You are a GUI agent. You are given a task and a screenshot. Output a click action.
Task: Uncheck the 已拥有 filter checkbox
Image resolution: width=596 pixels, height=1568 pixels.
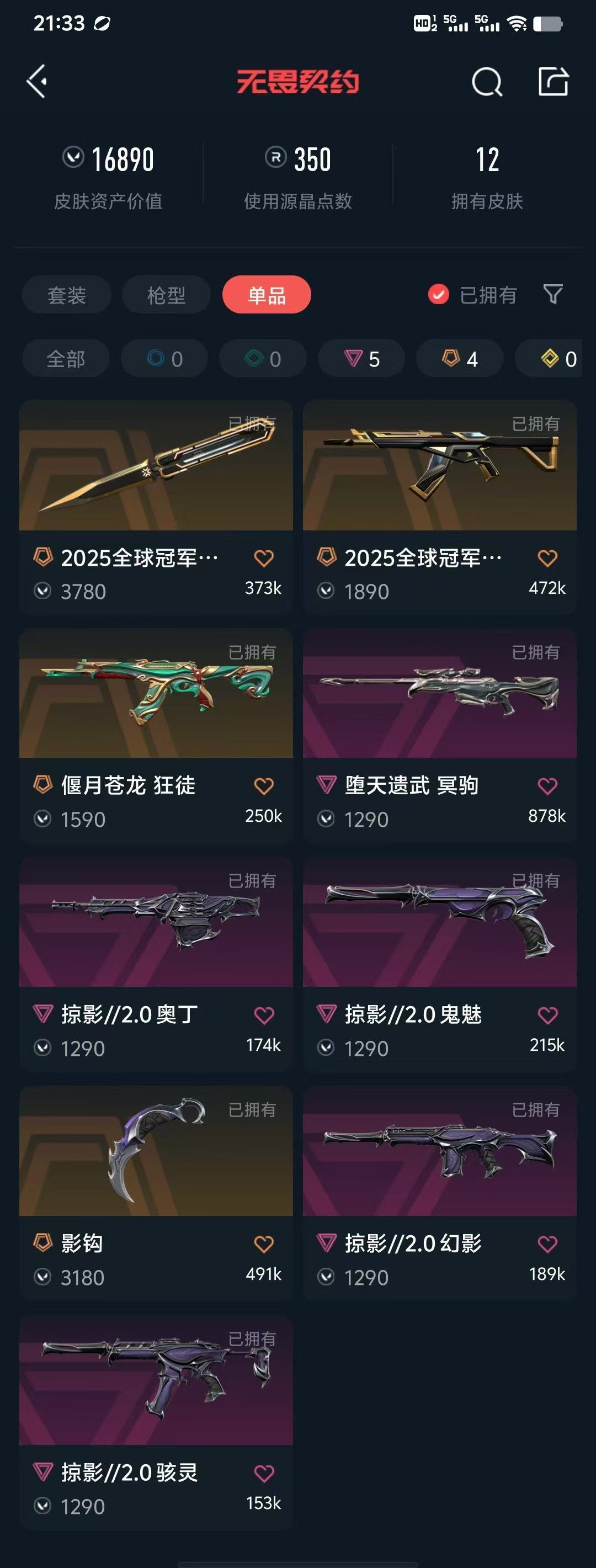438,295
